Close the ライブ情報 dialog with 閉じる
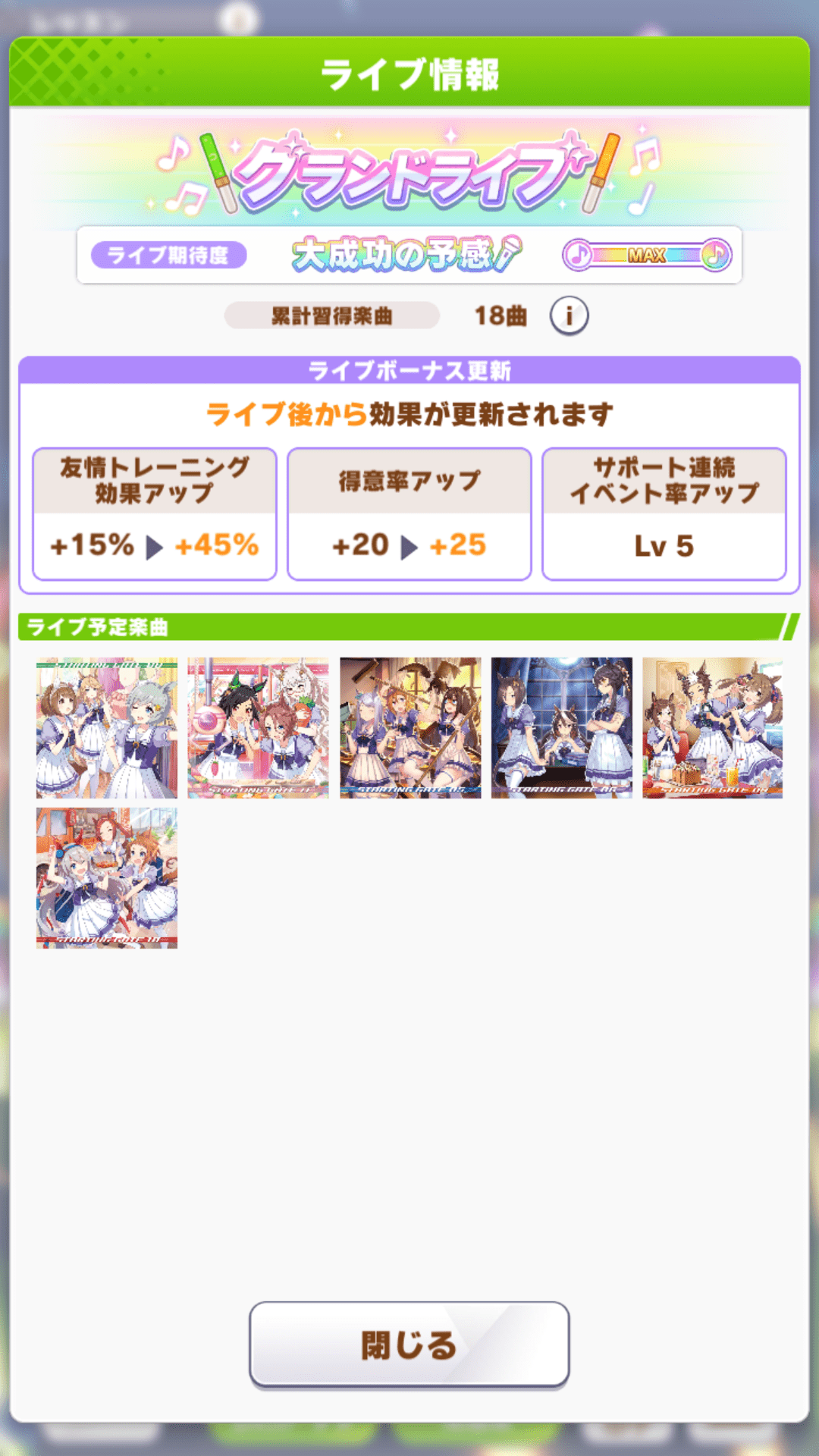Screen dimensions: 819x1456 point(409,1345)
